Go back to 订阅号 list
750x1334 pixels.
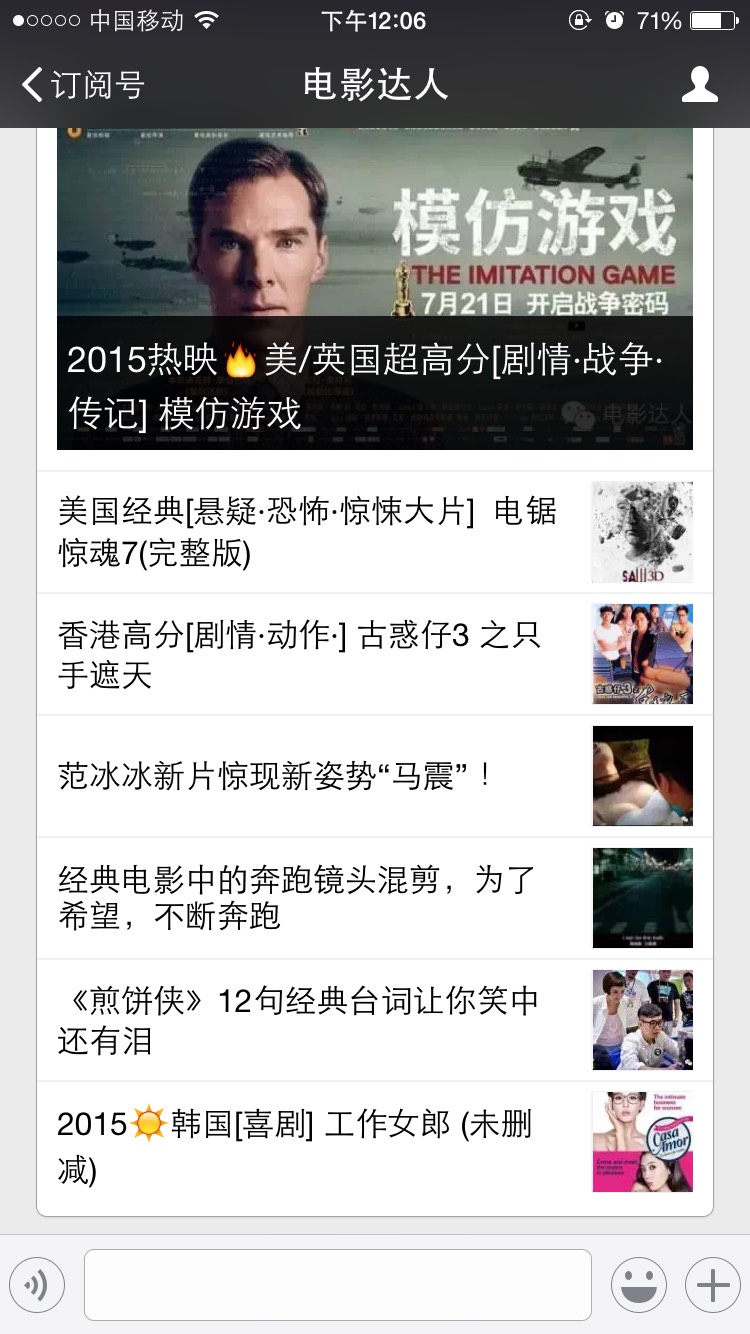pos(82,85)
